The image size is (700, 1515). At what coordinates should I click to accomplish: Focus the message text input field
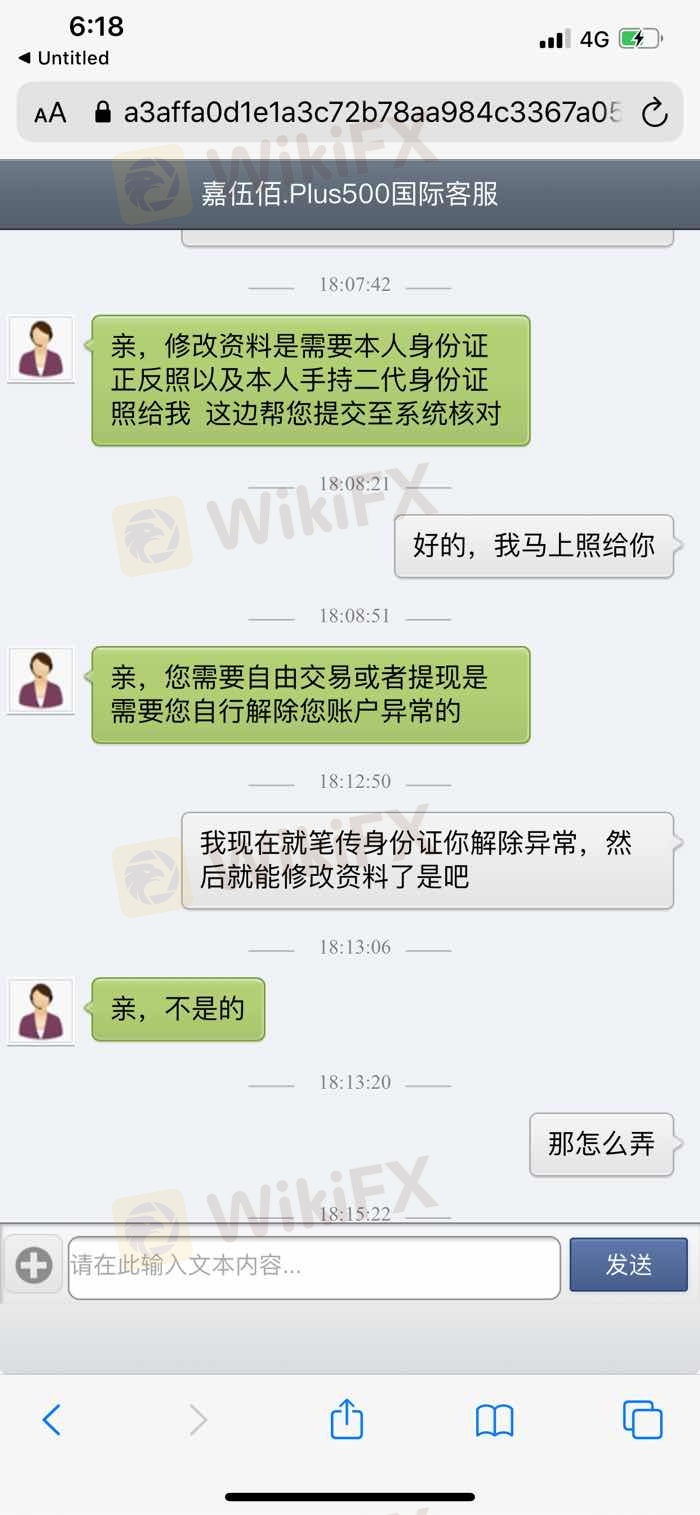tap(314, 1267)
